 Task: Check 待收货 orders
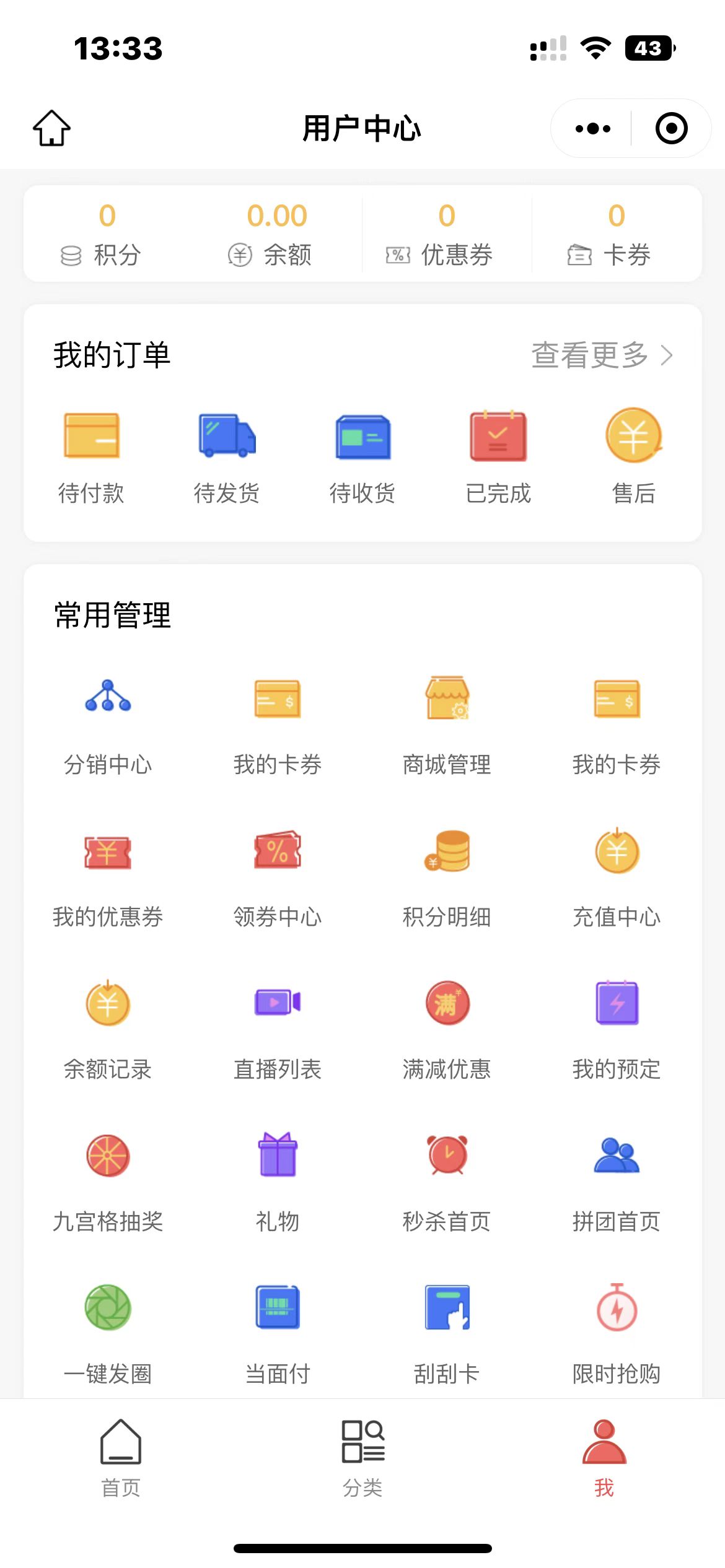pyautogui.click(x=362, y=457)
